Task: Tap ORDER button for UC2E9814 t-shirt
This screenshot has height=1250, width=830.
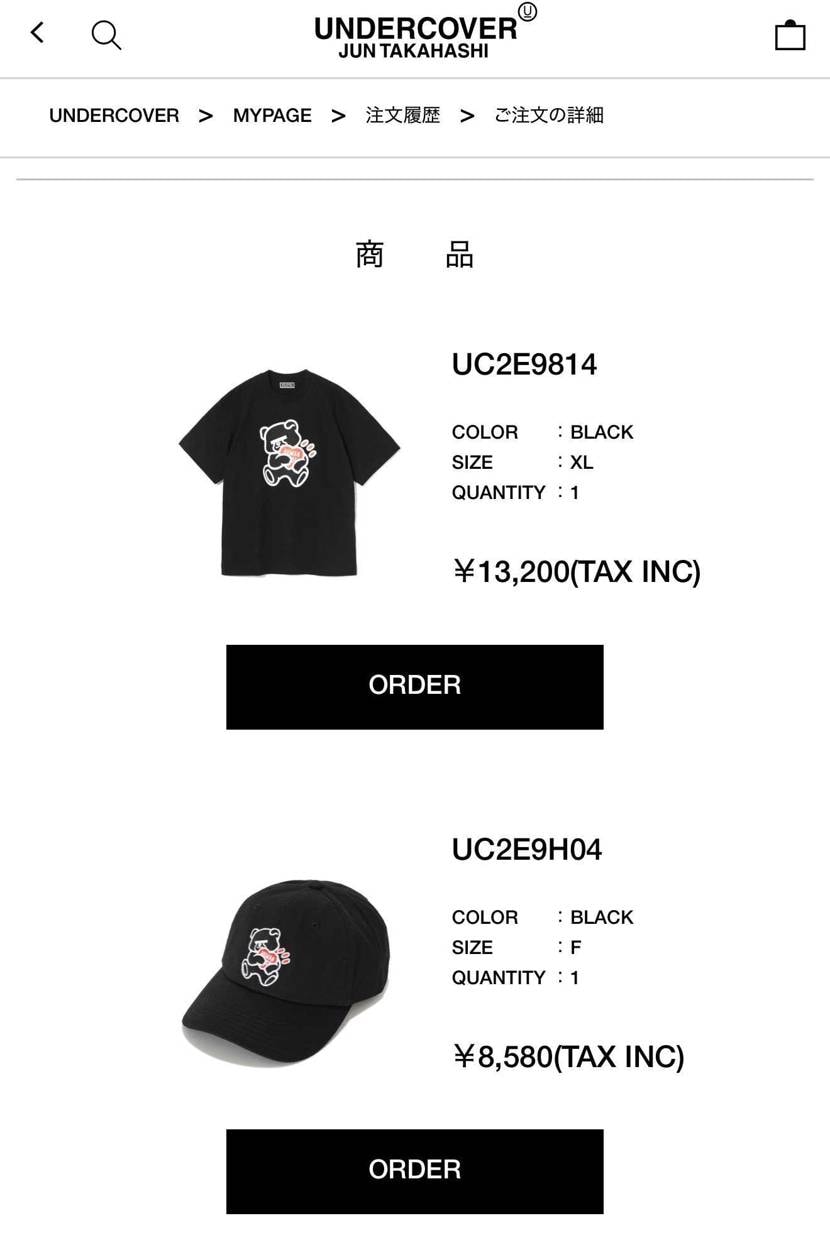Action: 414,686
